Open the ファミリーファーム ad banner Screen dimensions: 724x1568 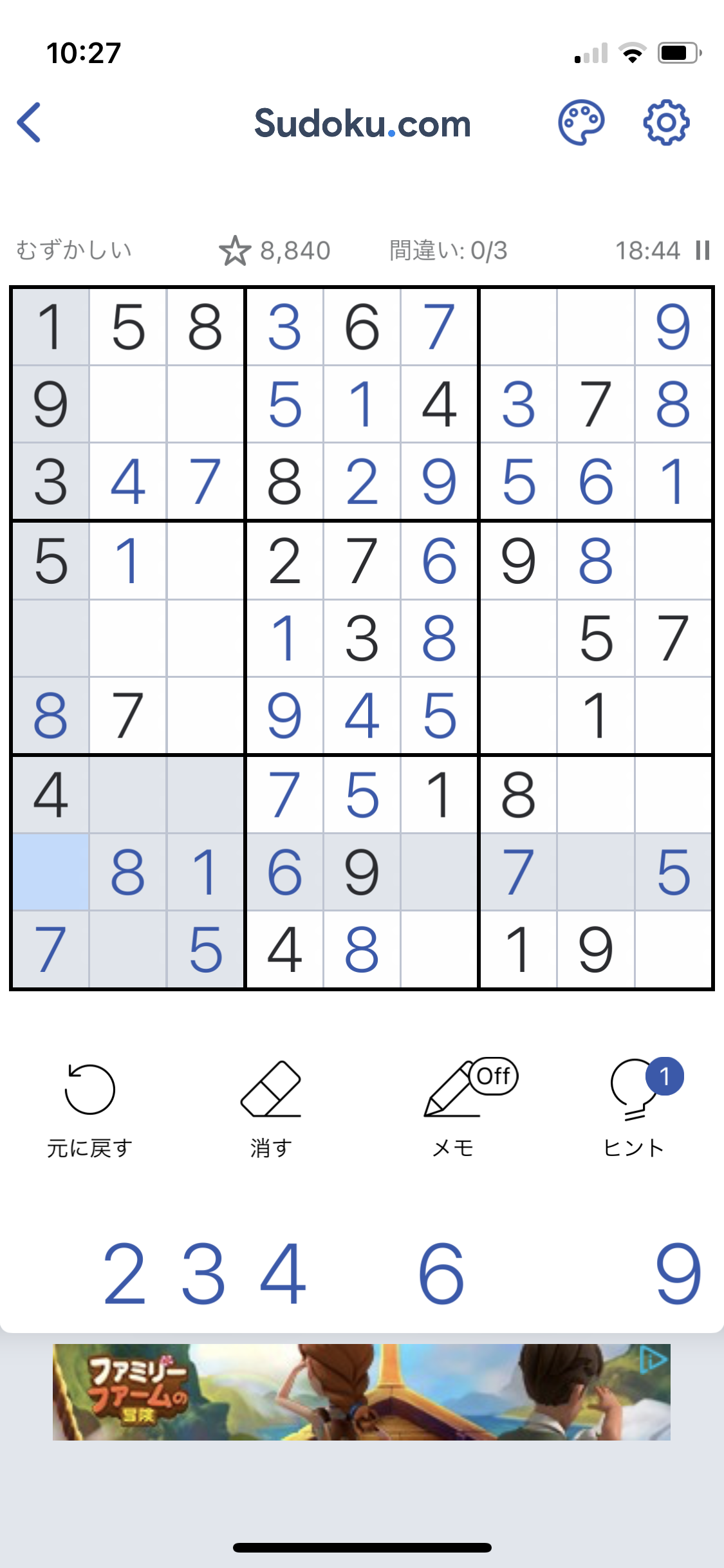(362, 1392)
